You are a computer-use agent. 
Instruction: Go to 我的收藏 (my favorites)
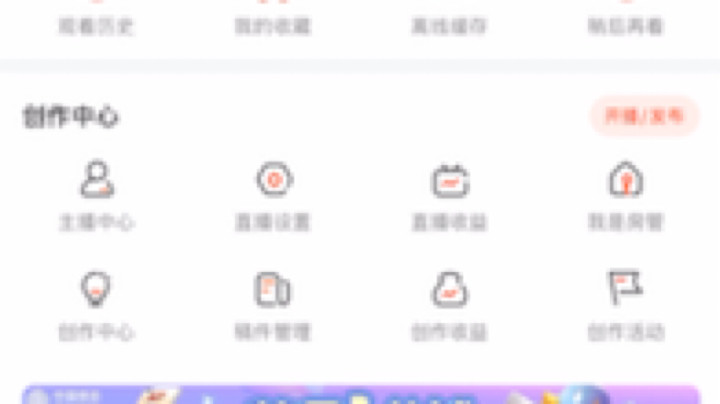(x=273, y=20)
